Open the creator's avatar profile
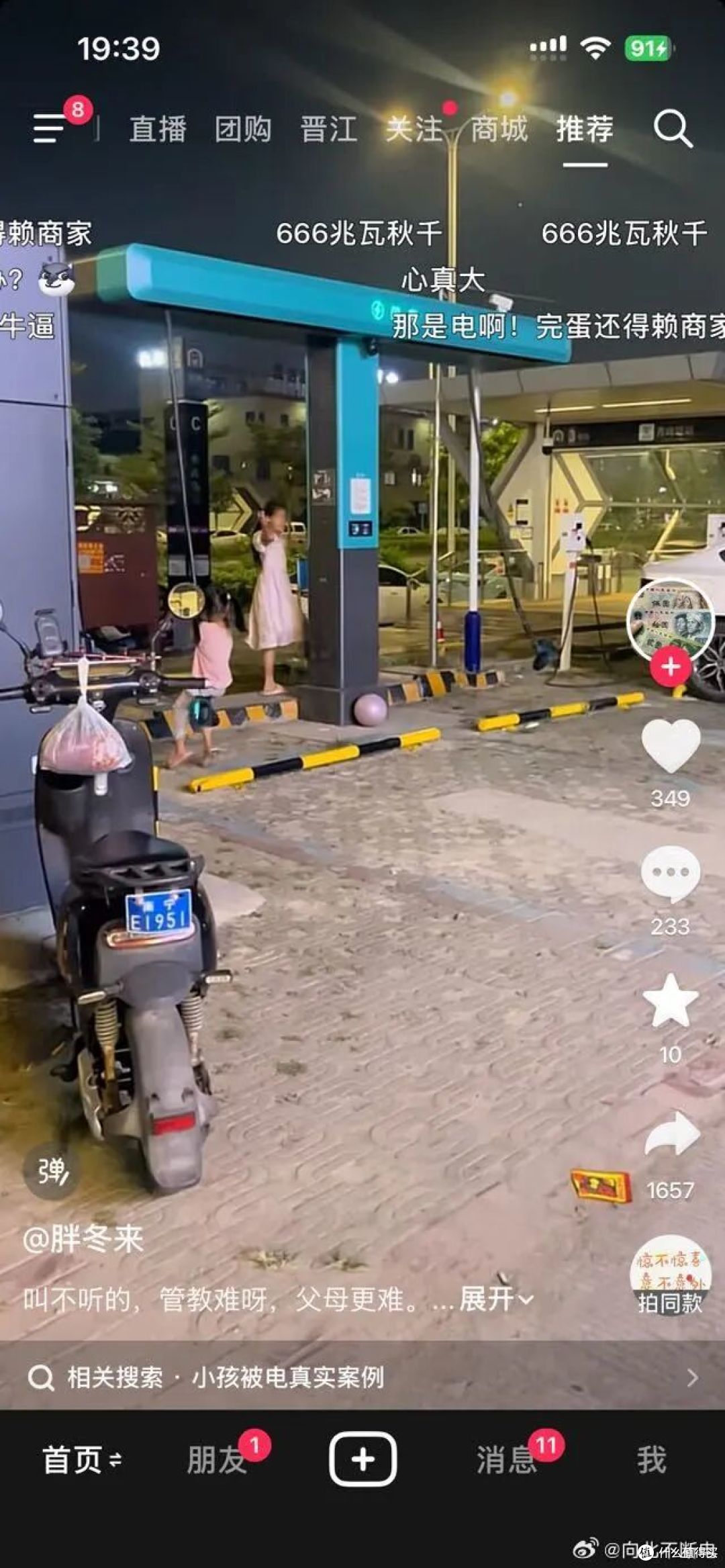The height and width of the screenshot is (1568, 725). coord(670,620)
